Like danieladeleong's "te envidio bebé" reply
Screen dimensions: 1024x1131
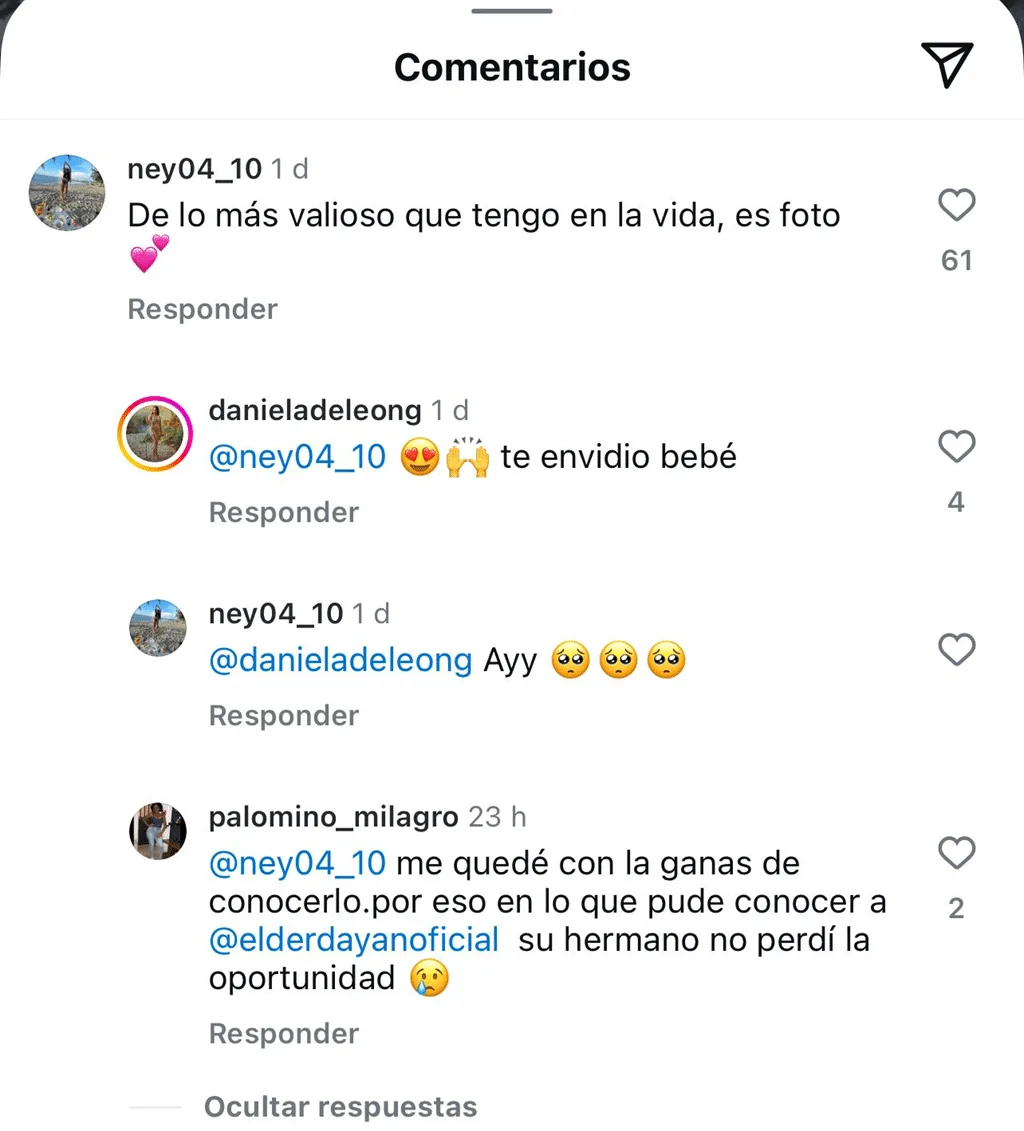click(956, 446)
